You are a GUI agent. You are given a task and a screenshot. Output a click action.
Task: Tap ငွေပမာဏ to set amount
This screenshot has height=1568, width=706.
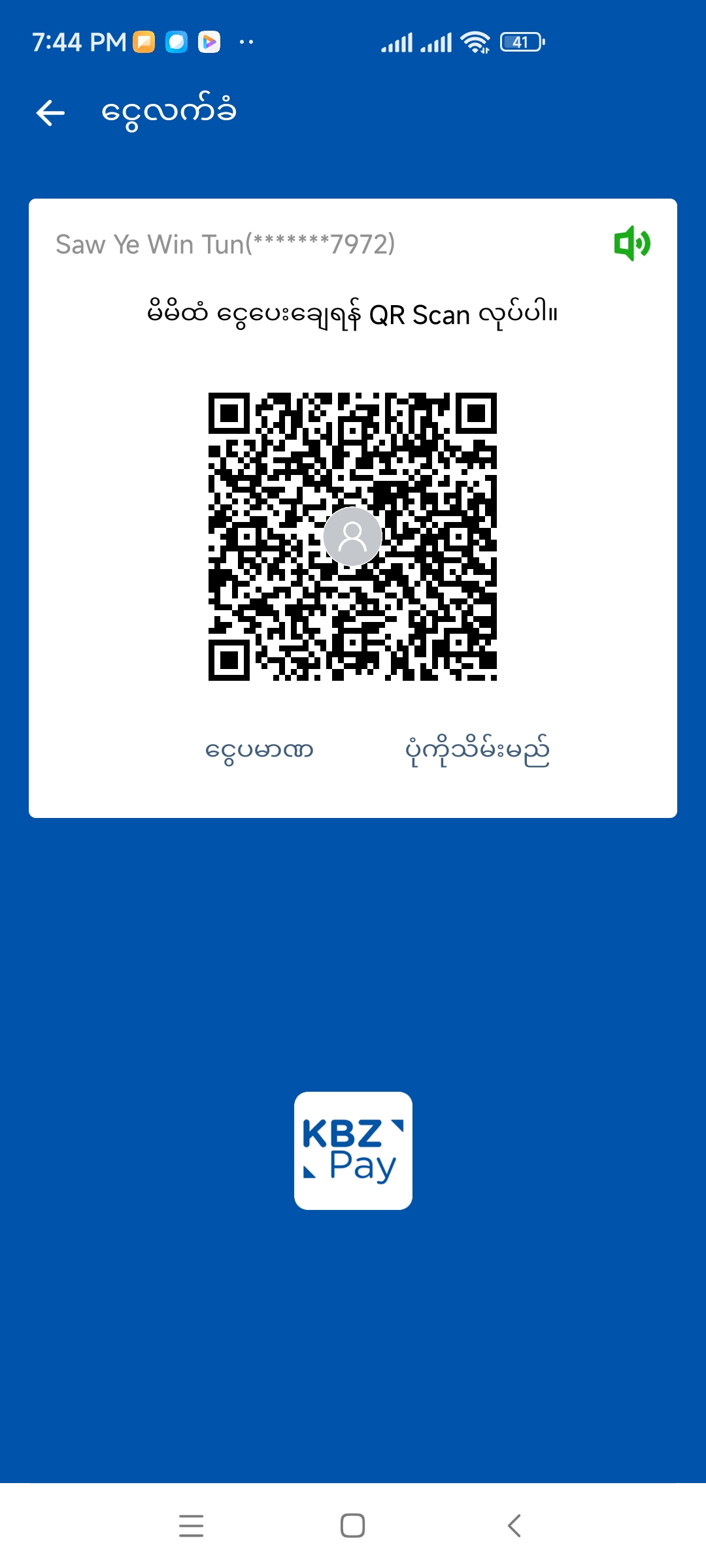[259, 750]
